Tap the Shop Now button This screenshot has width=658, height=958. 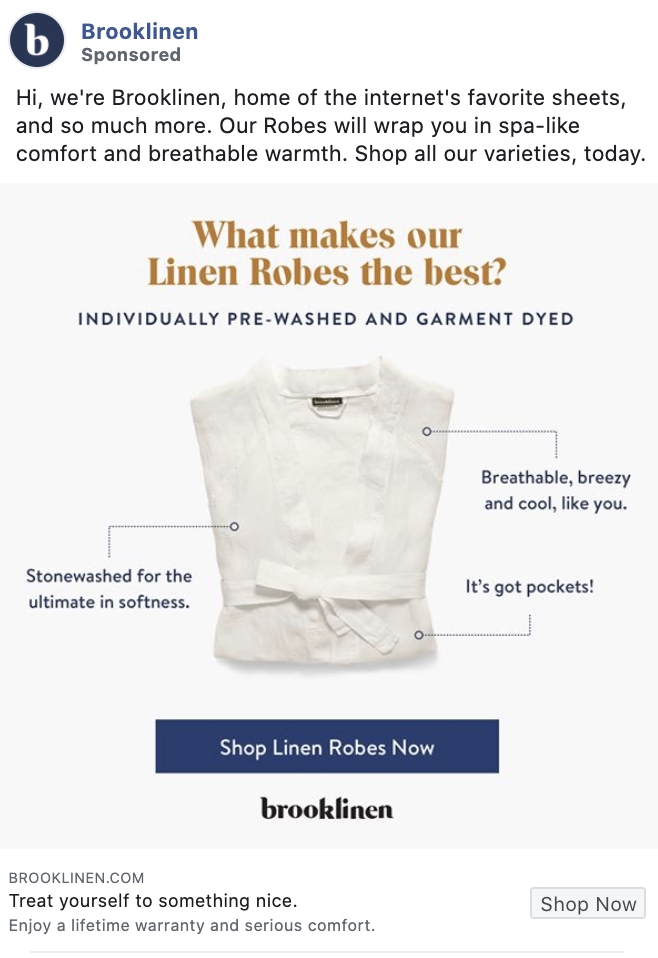pyautogui.click(x=588, y=904)
